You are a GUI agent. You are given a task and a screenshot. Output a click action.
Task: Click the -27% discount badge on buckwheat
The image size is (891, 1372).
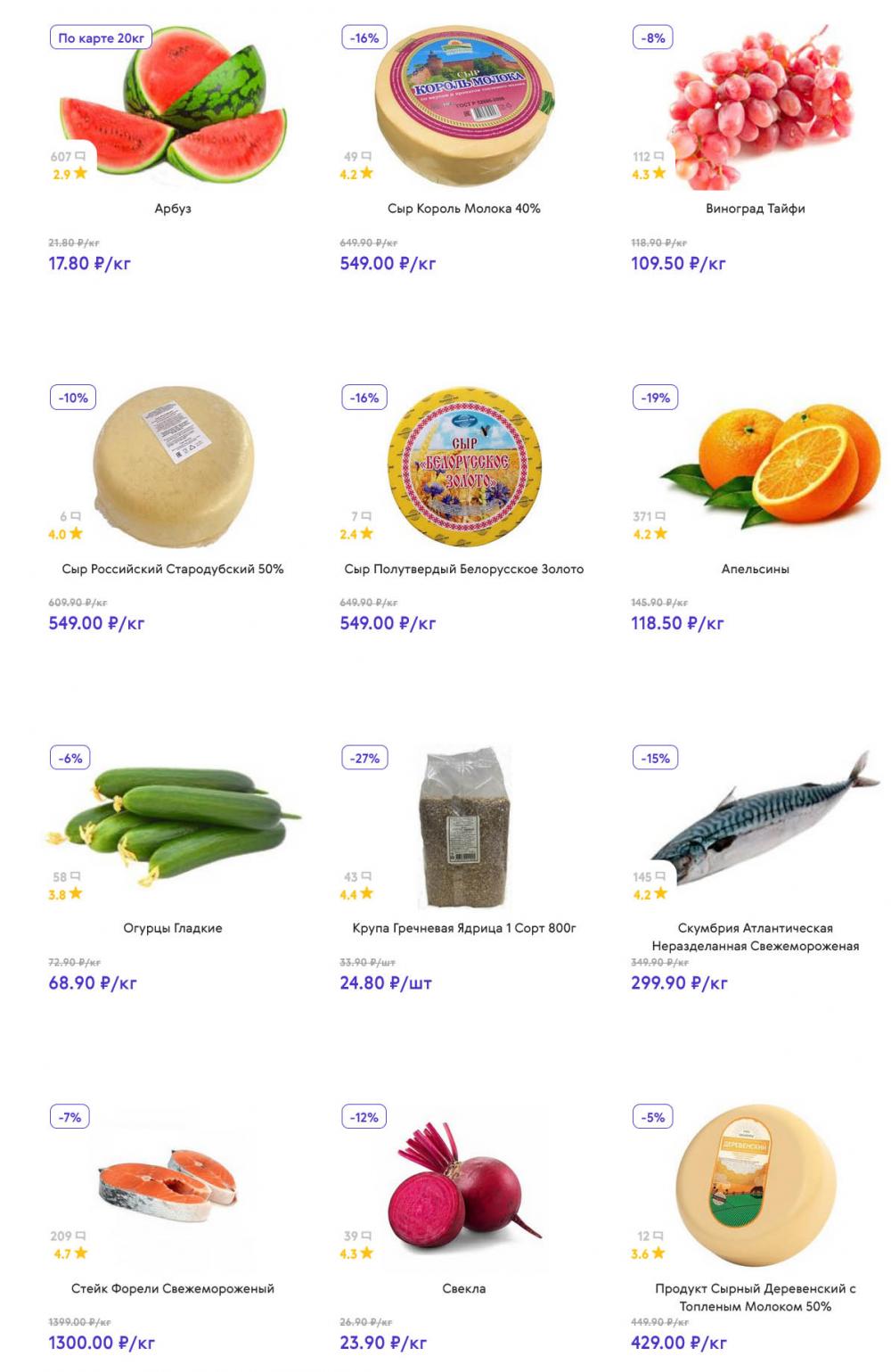tap(364, 759)
